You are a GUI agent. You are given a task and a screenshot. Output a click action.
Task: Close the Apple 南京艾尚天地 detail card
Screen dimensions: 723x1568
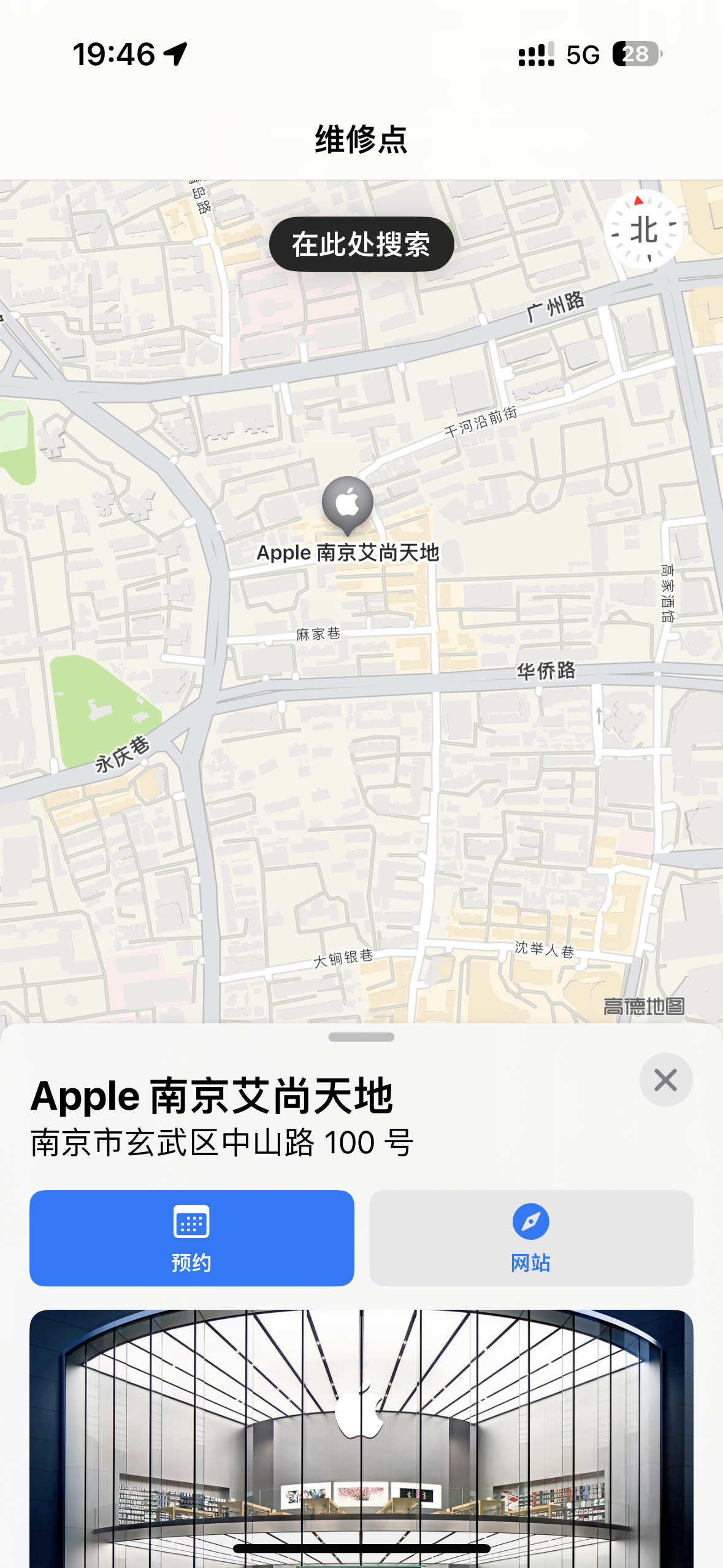click(665, 1080)
